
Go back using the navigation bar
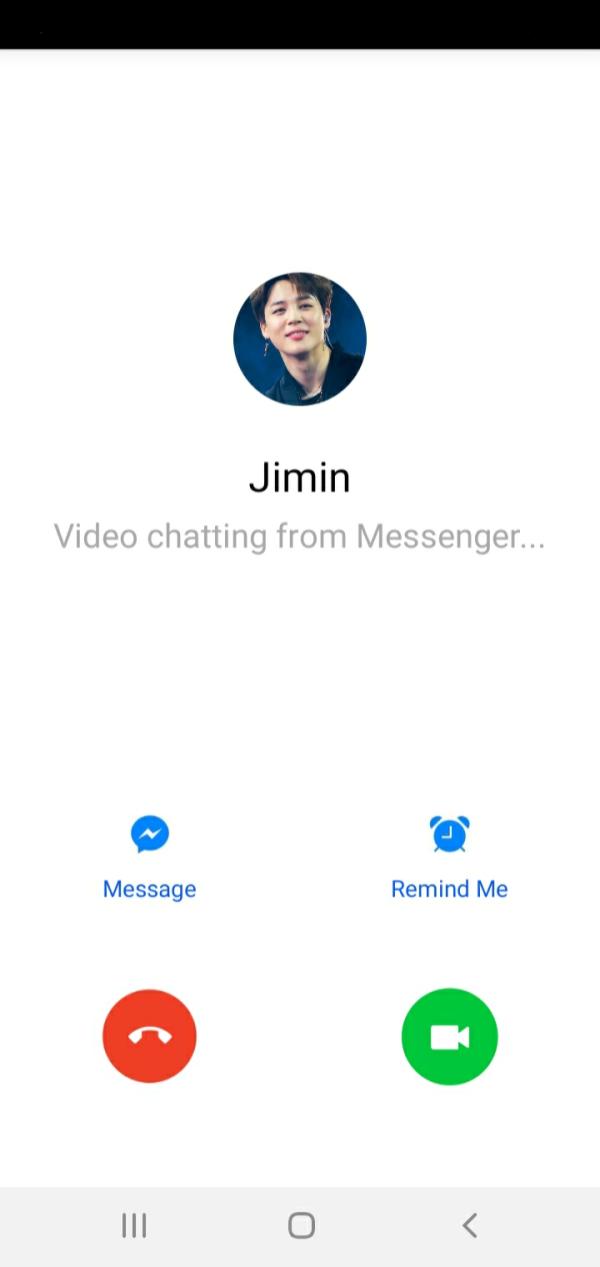click(469, 1225)
